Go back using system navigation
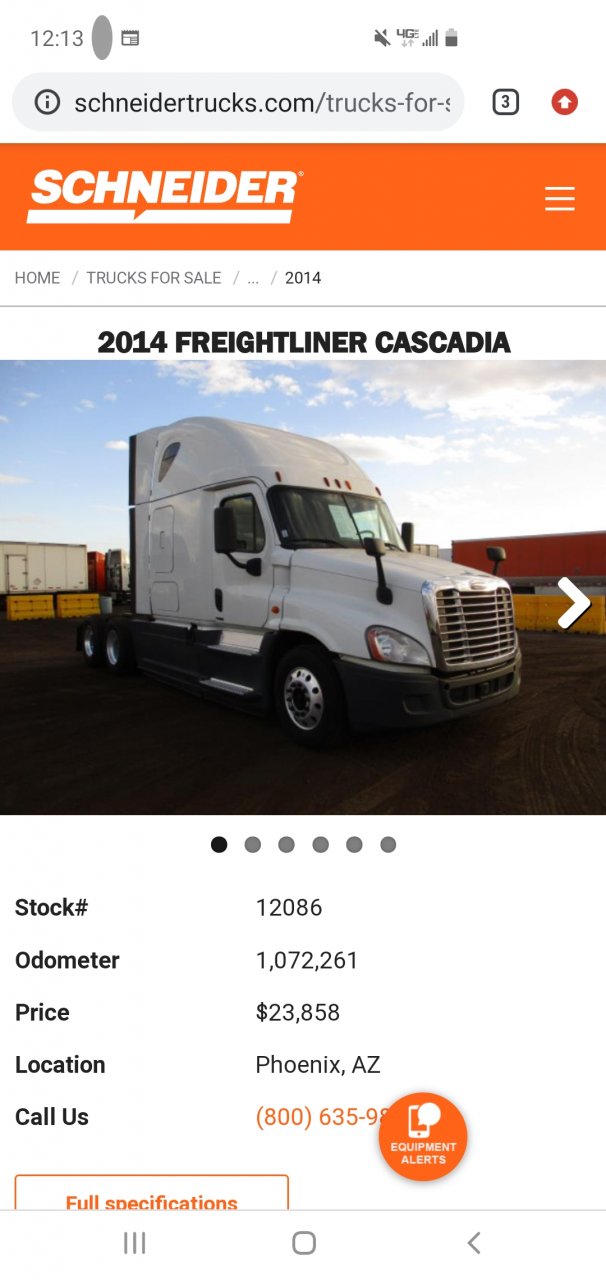The height and width of the screenshot is (1280, 606). 473,1243
